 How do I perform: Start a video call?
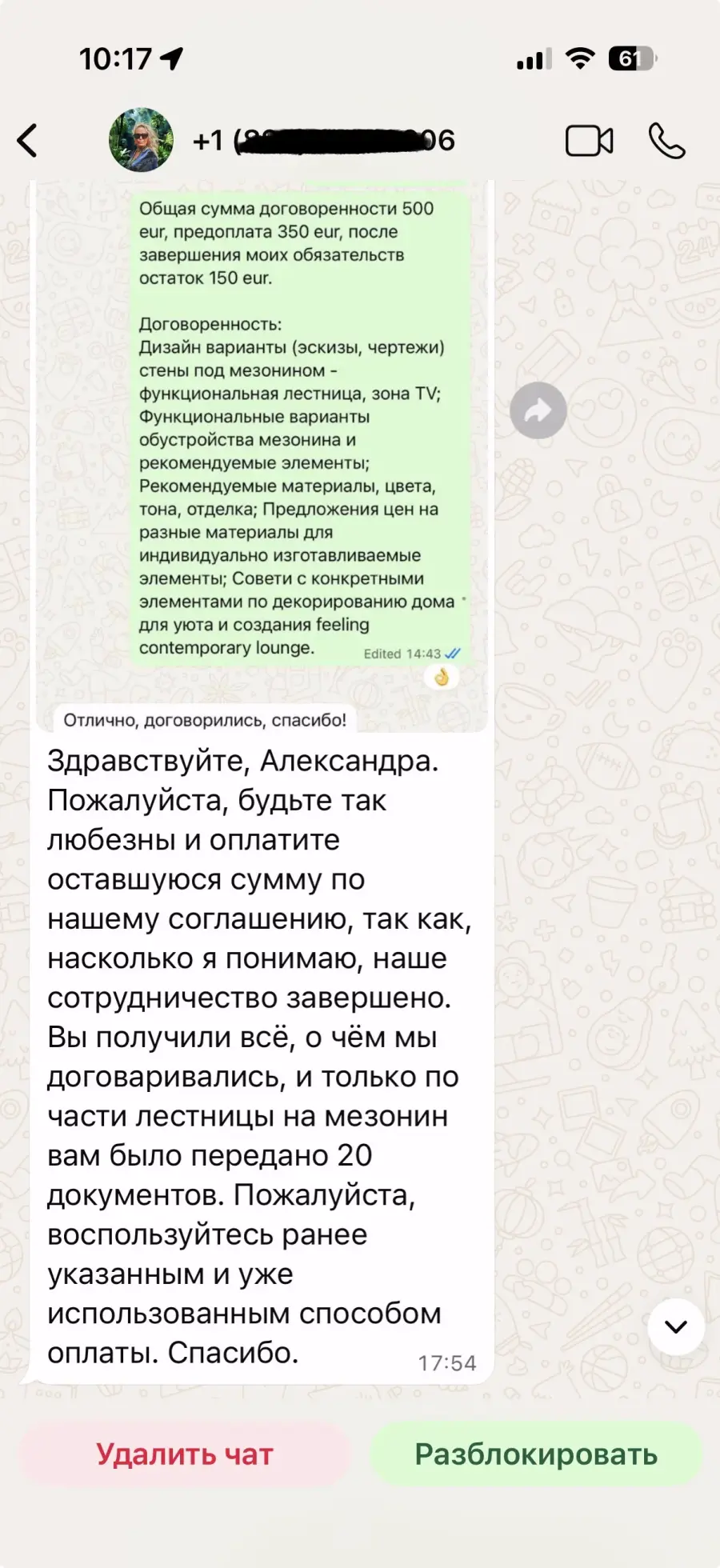tap(589, 141)
